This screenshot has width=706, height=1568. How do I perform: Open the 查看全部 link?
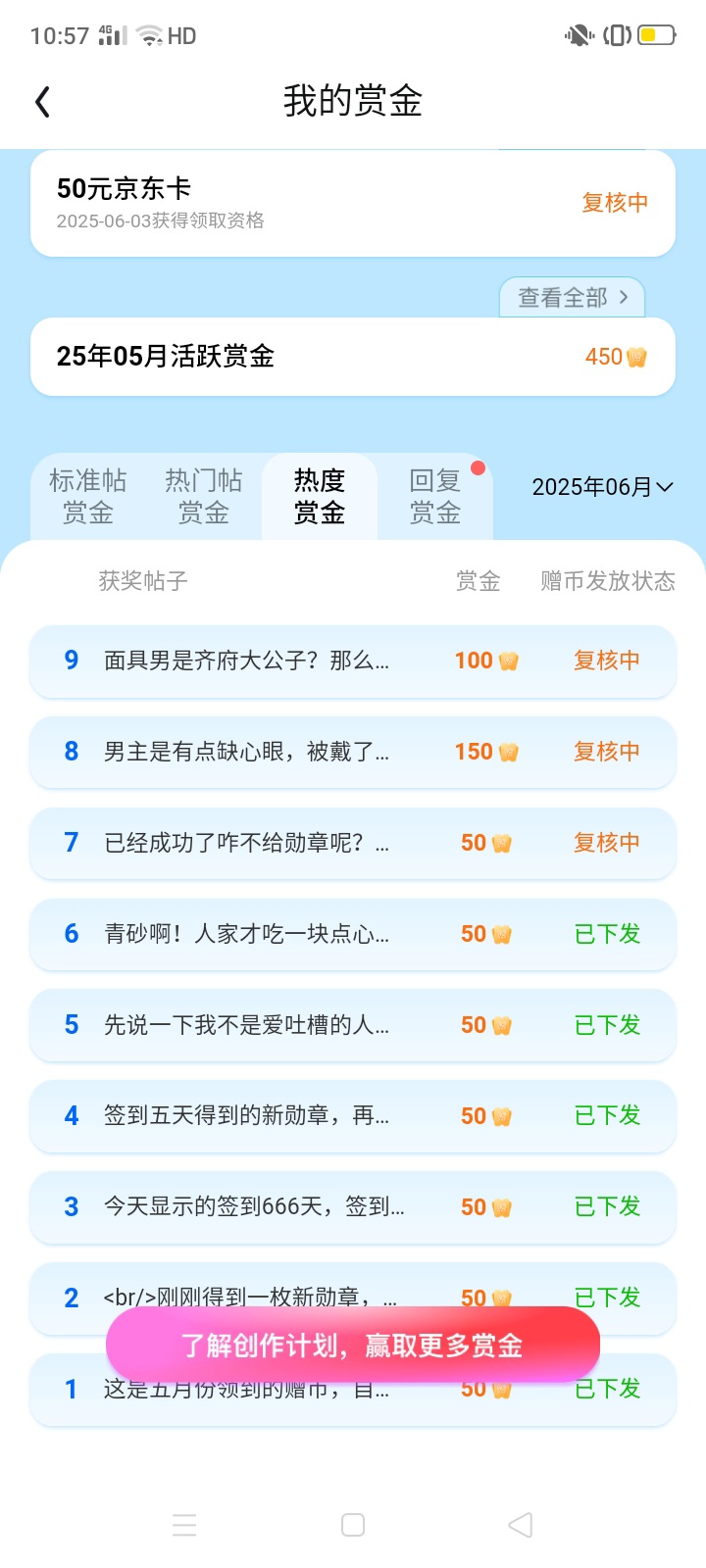click(x=573, y=297)
